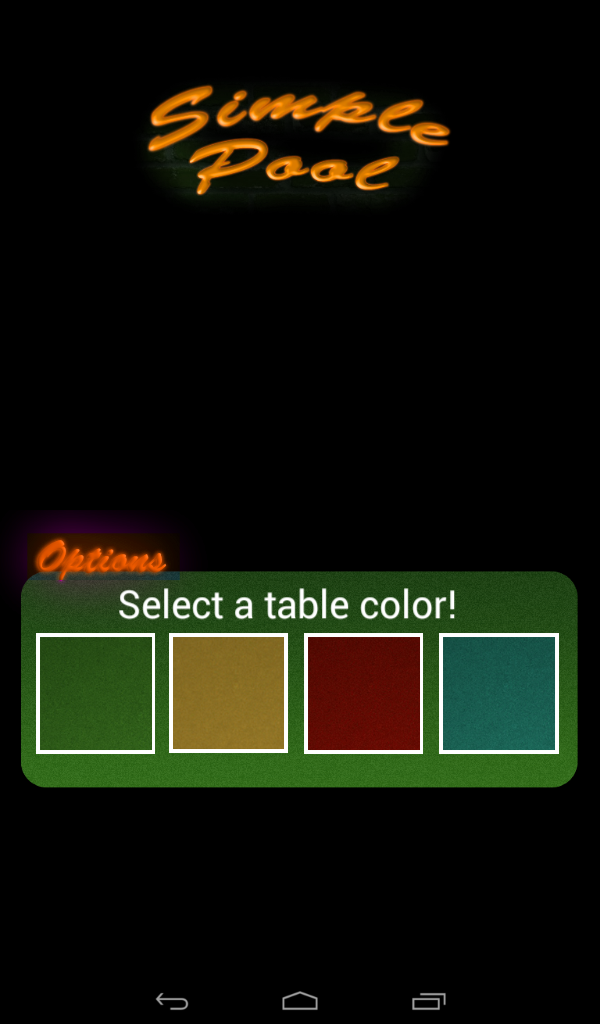This screenshot has width=600, height=1024.
Task: Select the green table color
Action: point(95,693)
